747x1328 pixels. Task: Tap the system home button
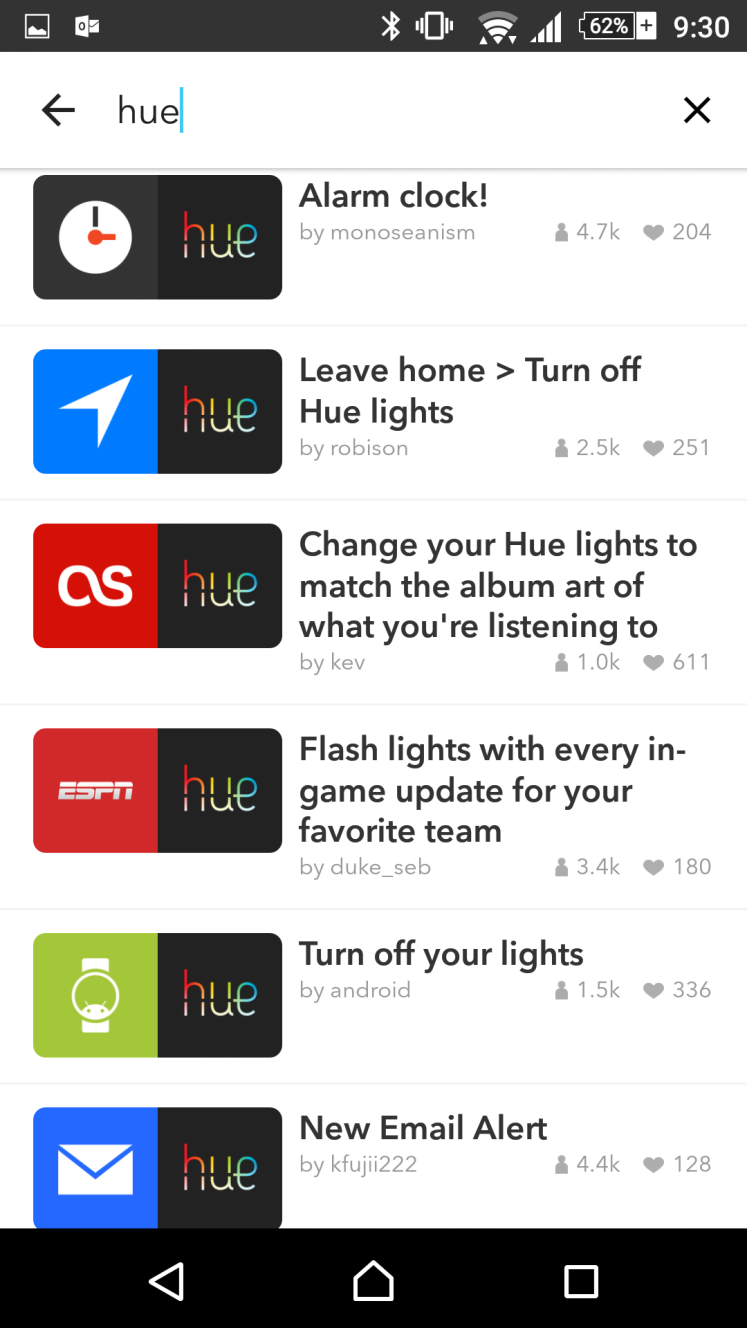tap(373, 1280)
